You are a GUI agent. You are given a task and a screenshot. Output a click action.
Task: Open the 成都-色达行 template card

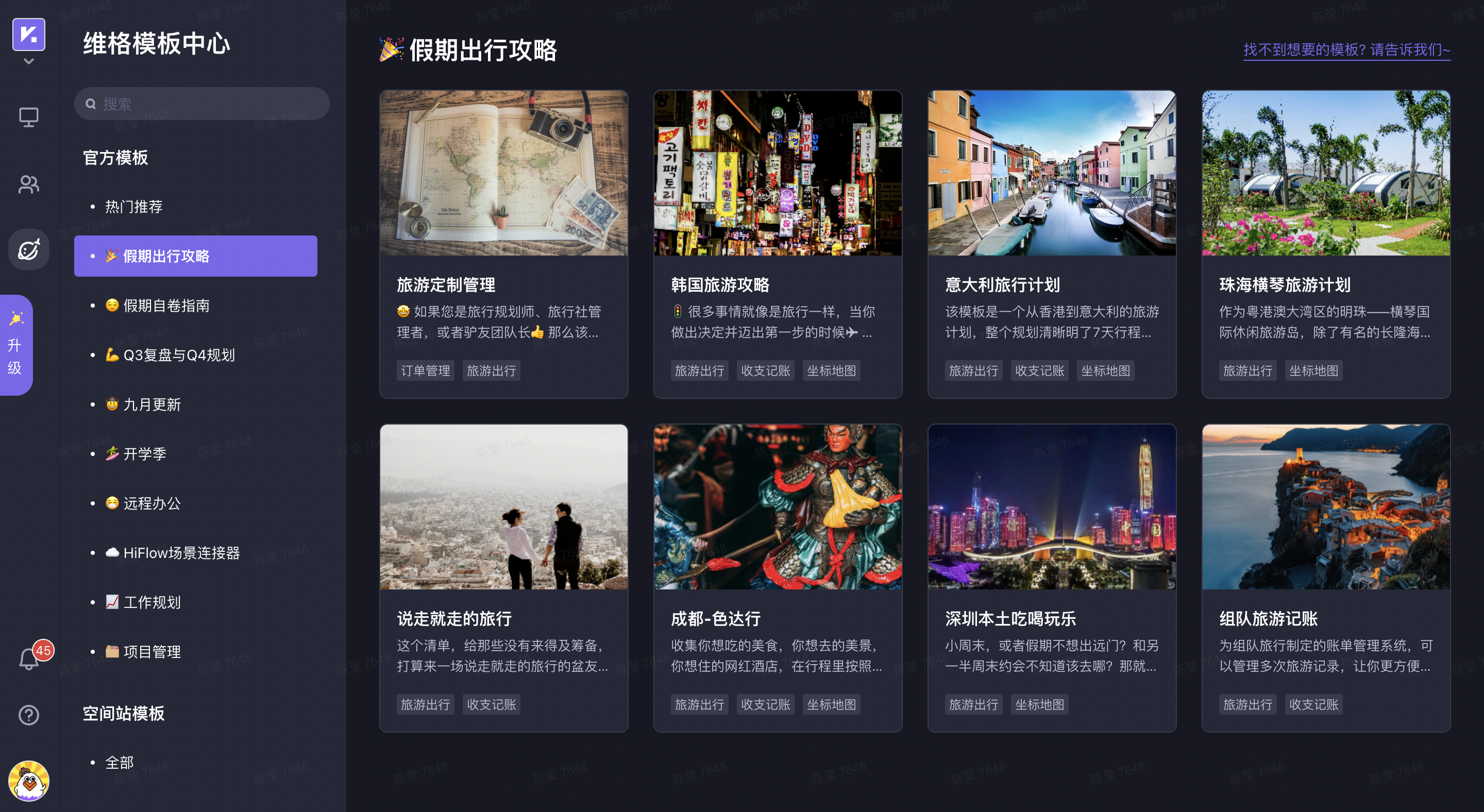point(778,577)
